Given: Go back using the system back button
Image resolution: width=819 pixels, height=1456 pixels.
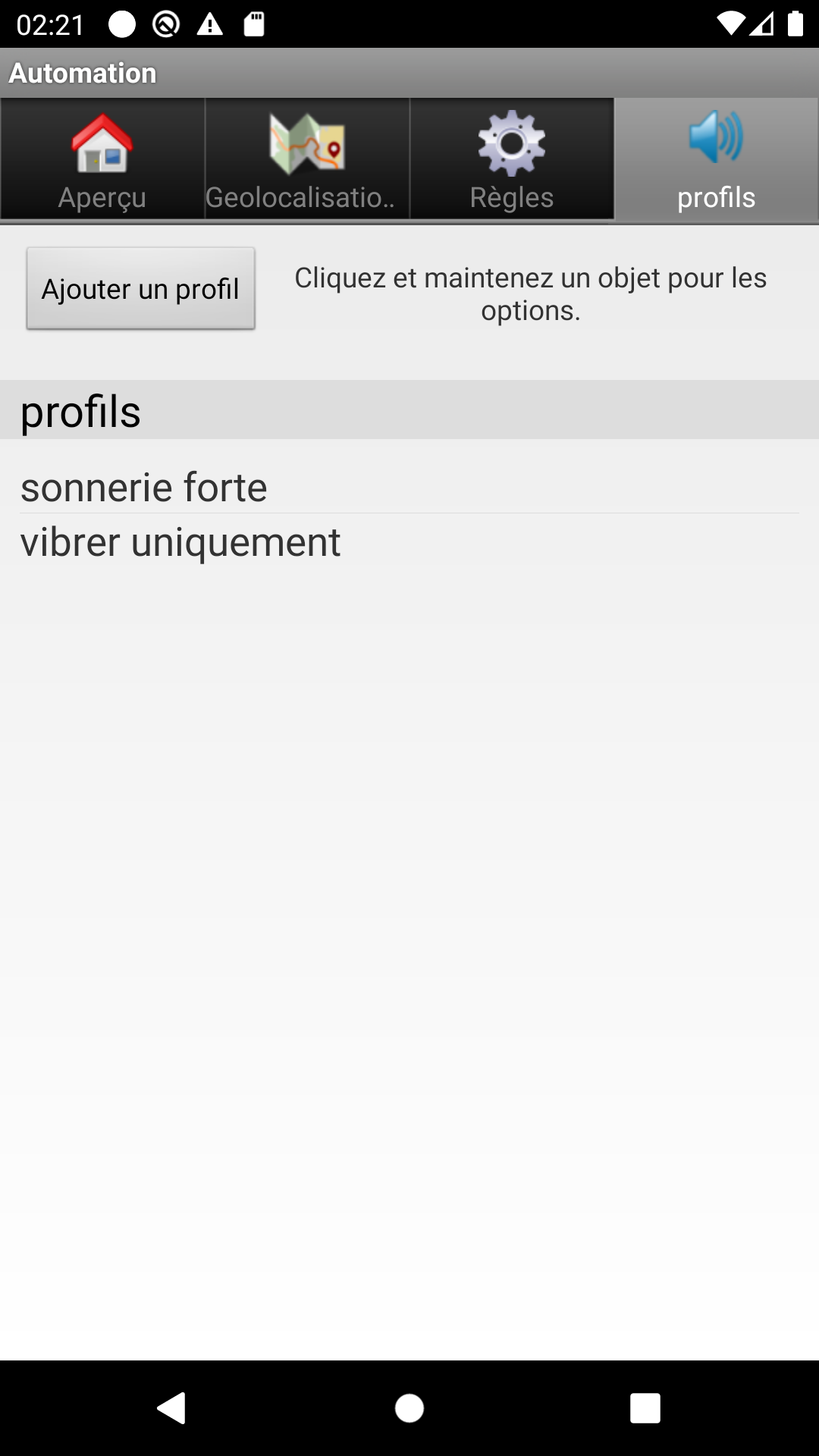Looking at the screenshot, I should [172, 1408].
